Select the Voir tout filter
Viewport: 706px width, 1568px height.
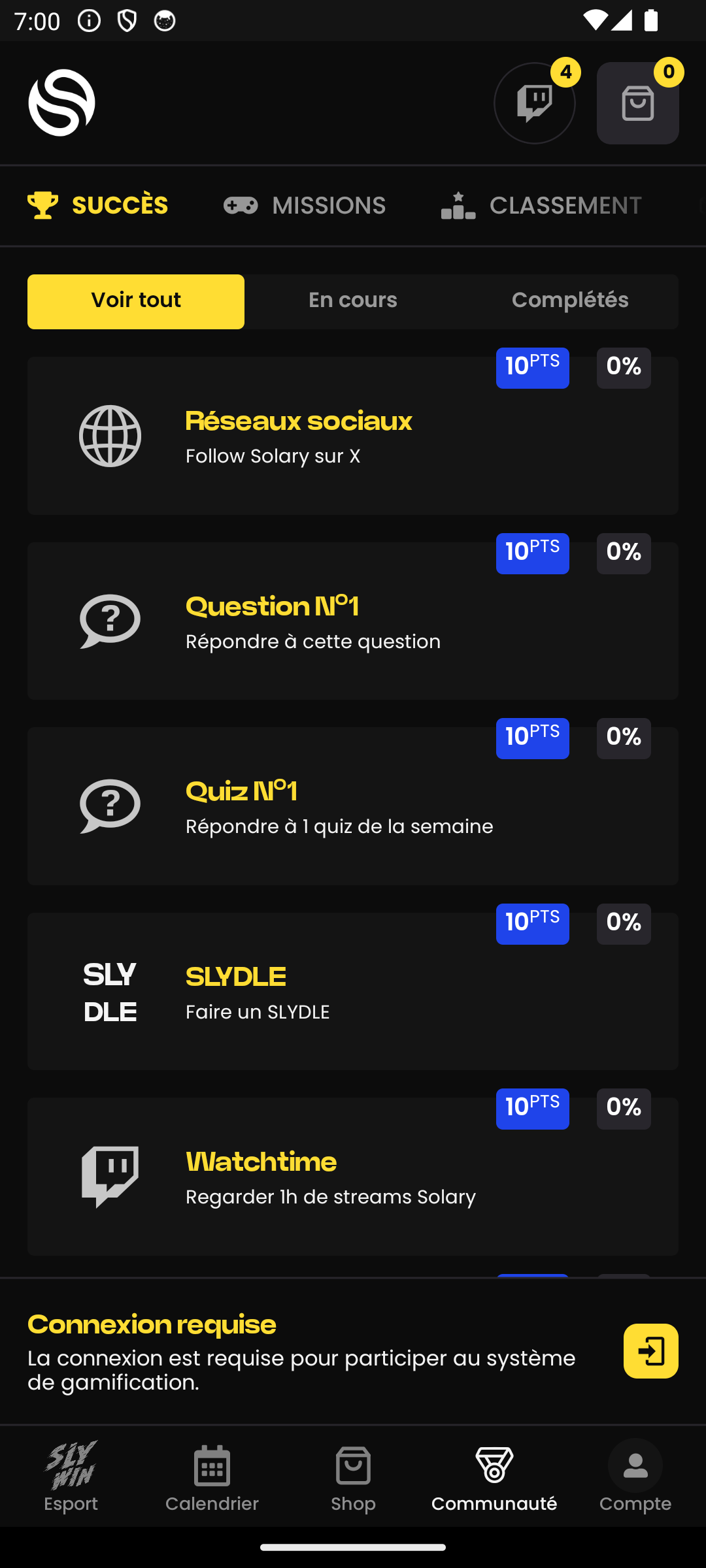click(x=136, y=301)
